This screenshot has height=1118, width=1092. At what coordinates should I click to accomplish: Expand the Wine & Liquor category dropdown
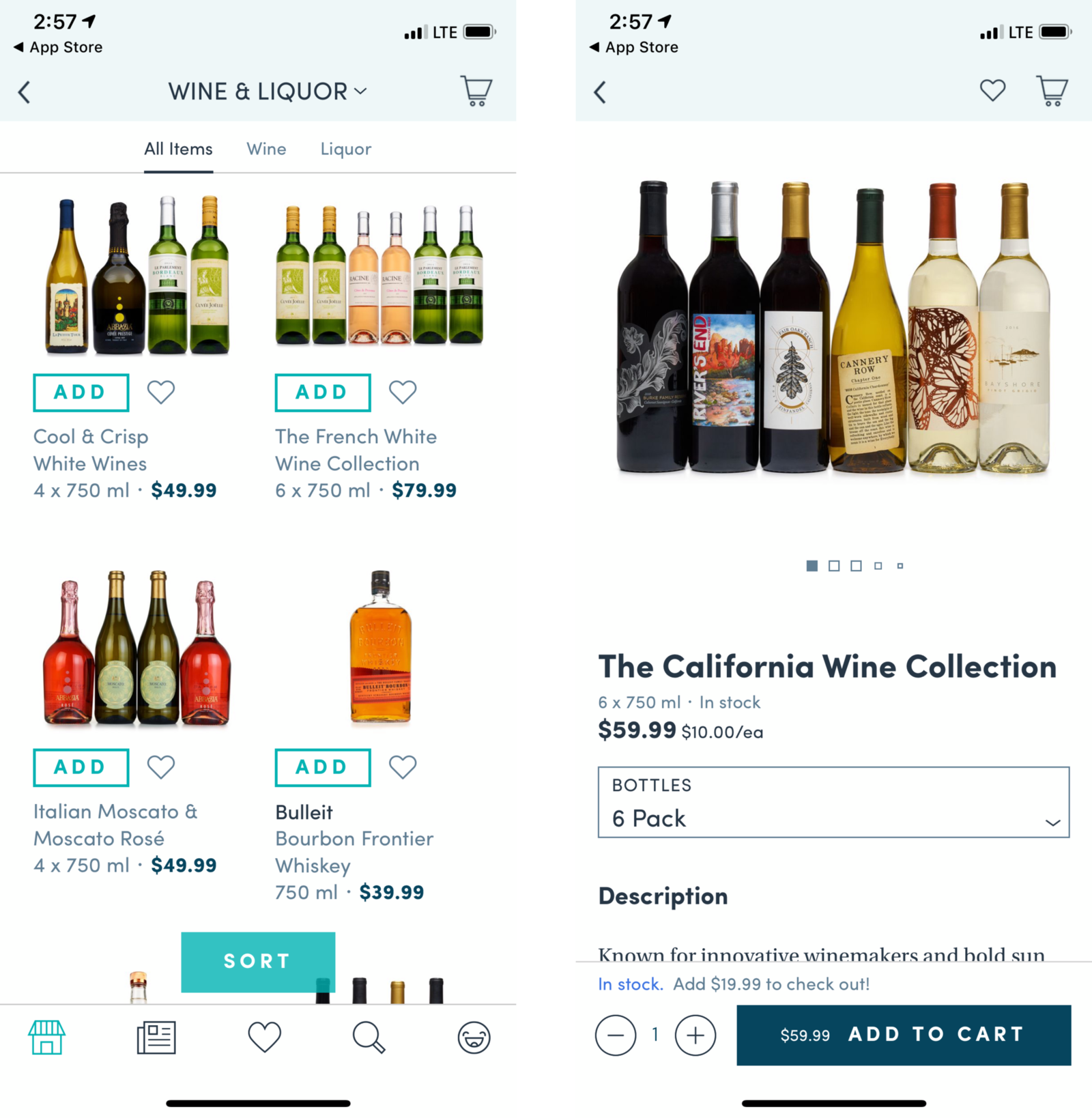[x=268, y=91]
